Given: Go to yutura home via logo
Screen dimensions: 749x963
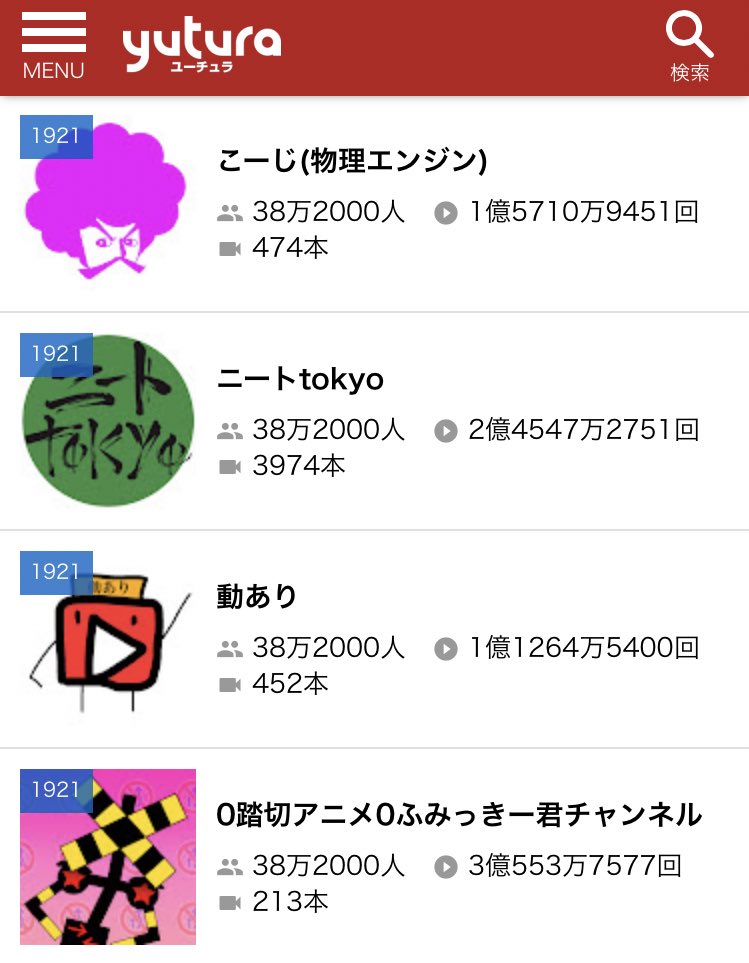Looking at the screenshot, I should [201, 46].
